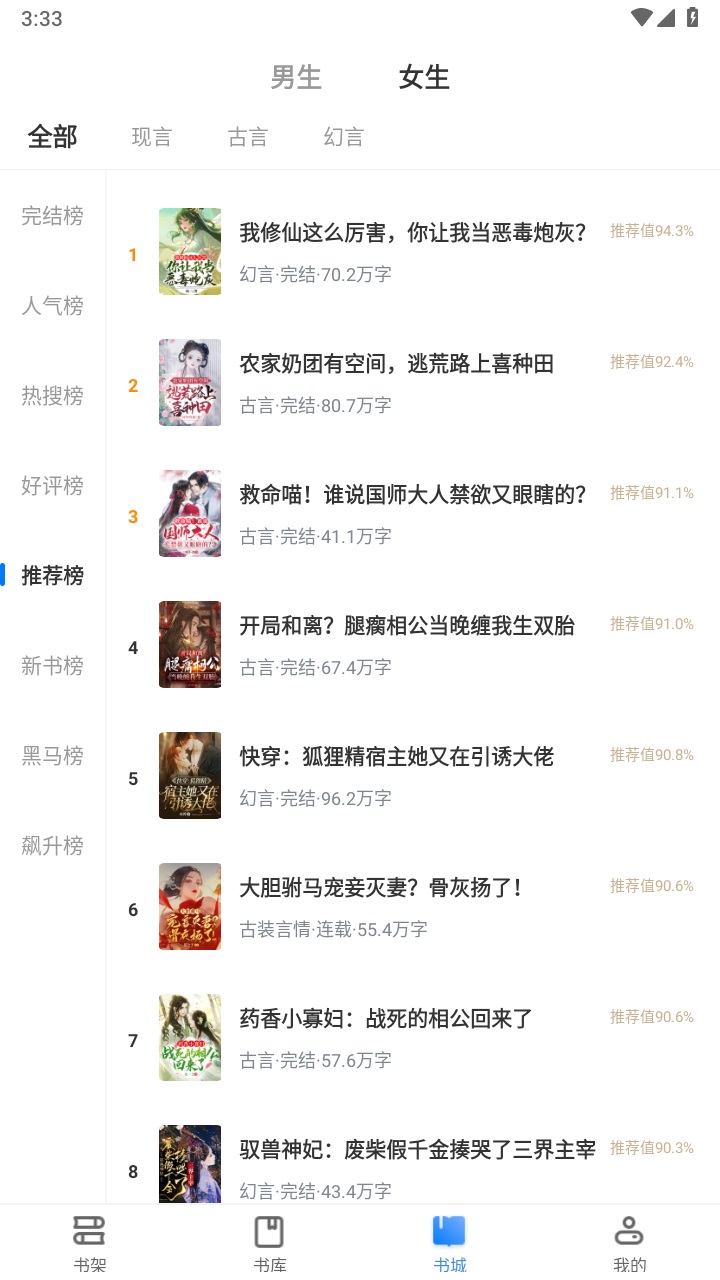Switch to the 黑马榜 ranking
Viewport: 720px width, 1280px height.
point(53,756)
